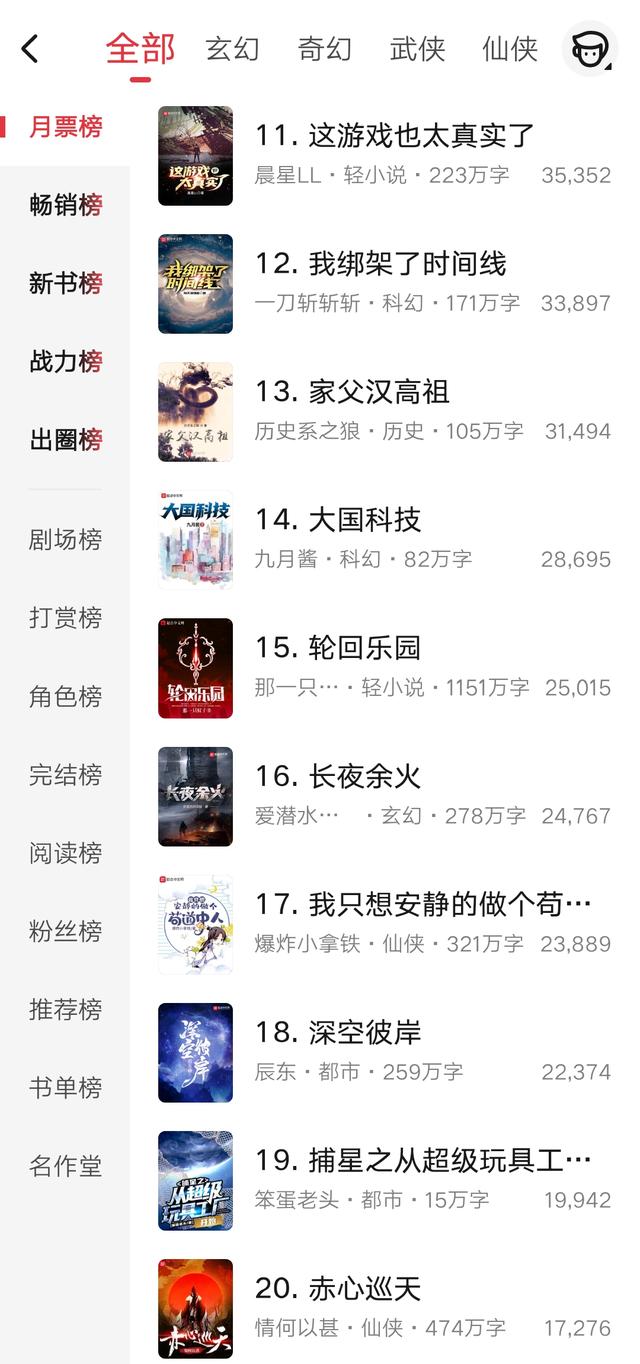This screenshot has height=1364, width=640.
Task: Switch to the 奇幻 genre tab
Action: [325, 48]
